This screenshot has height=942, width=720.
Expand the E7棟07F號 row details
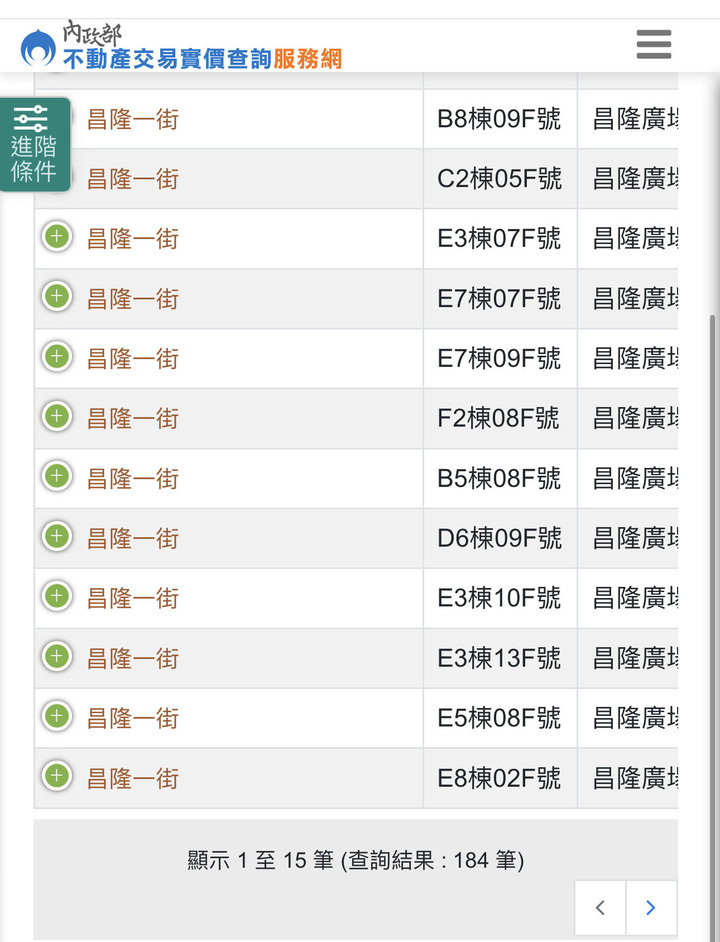pos(57,297)
